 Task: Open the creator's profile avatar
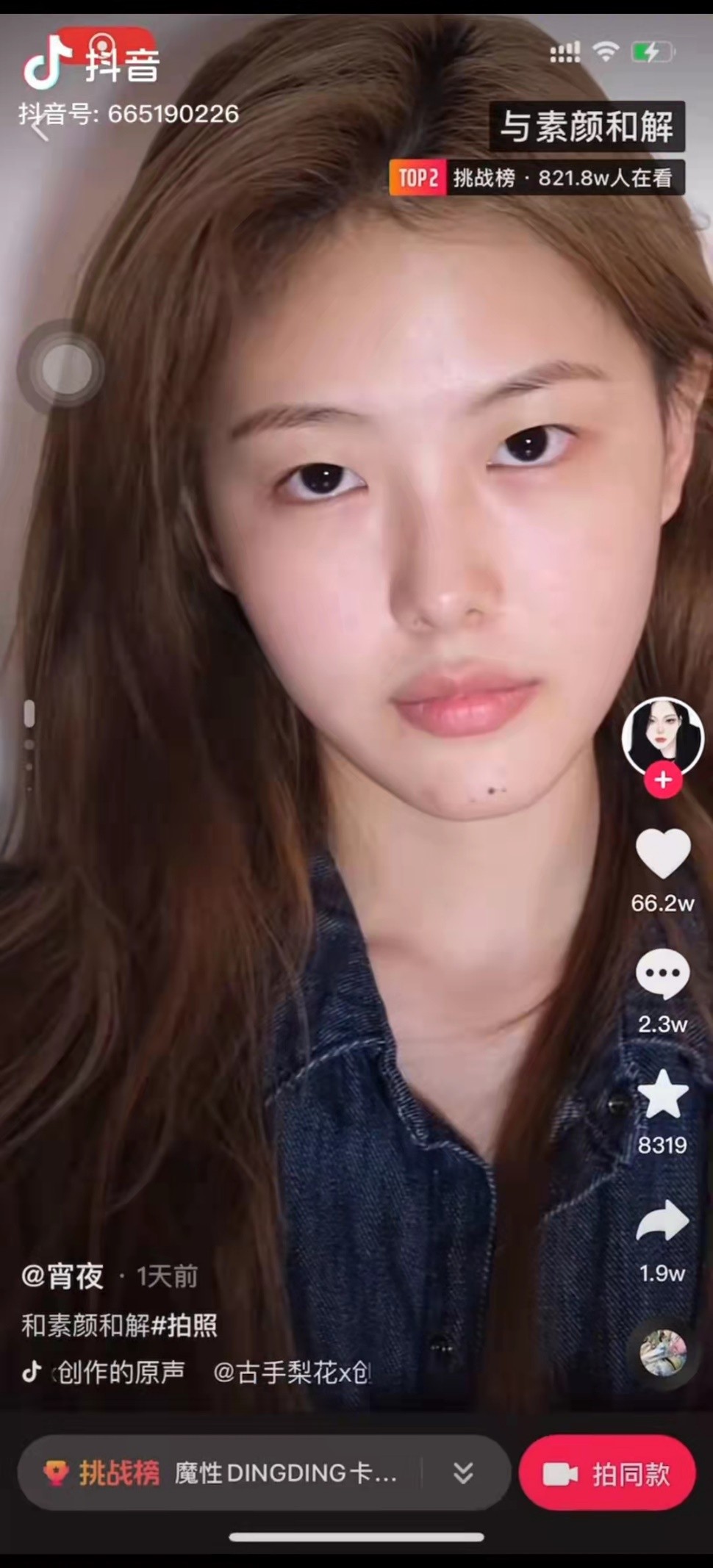click(x=662, y=736)
